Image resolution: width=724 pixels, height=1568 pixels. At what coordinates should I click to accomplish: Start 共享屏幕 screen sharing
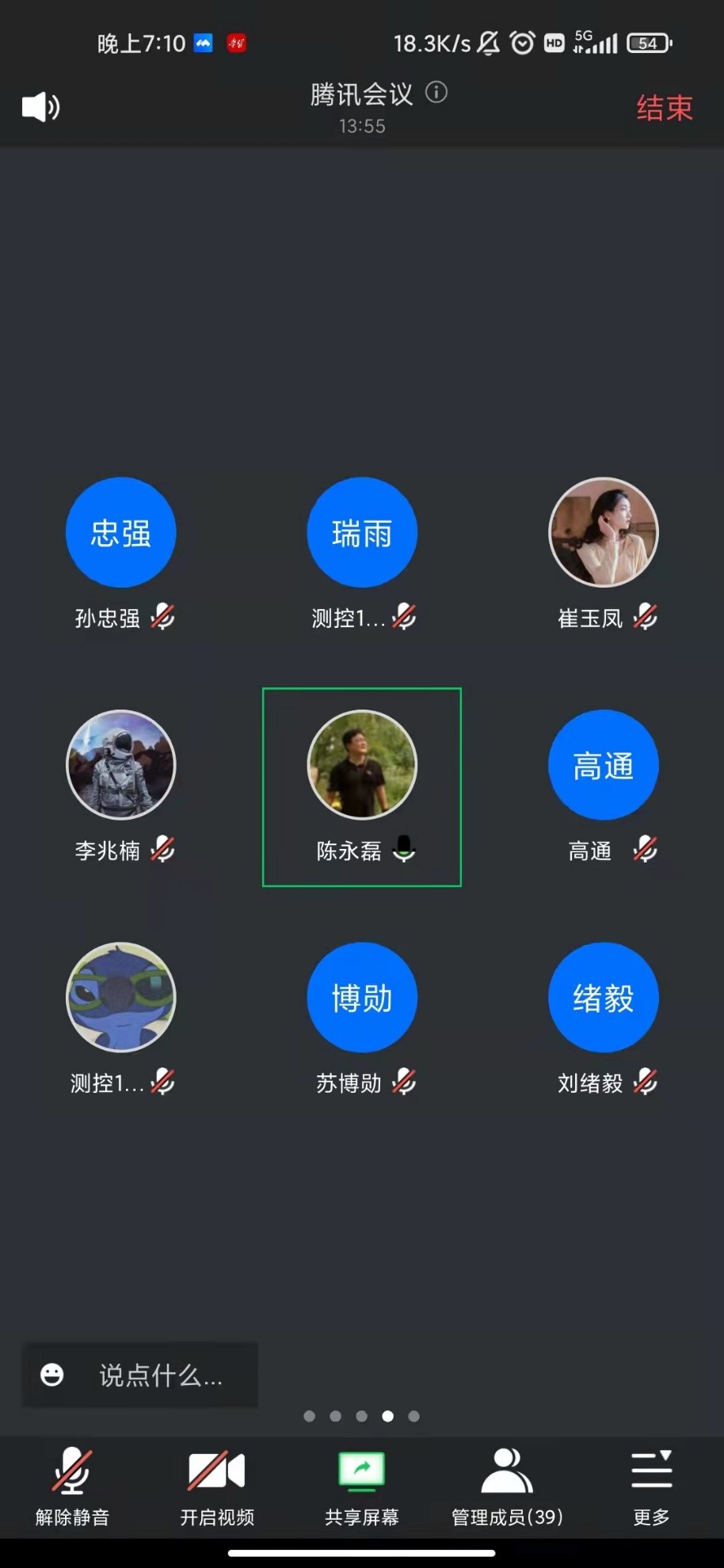point(362,1486)
